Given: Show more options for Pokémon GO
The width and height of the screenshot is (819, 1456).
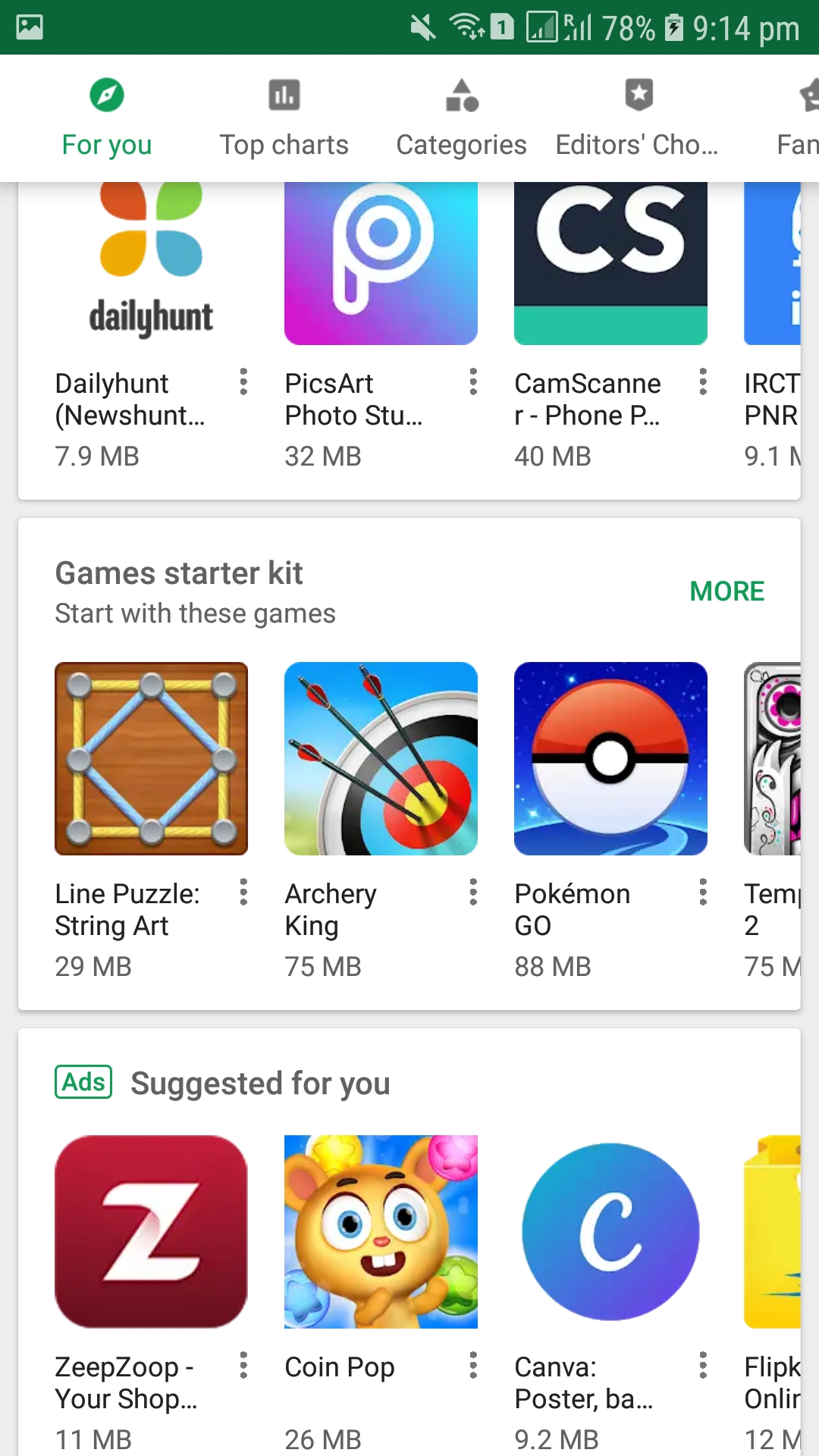Looking at the screenshot, I should coord(703,892).
